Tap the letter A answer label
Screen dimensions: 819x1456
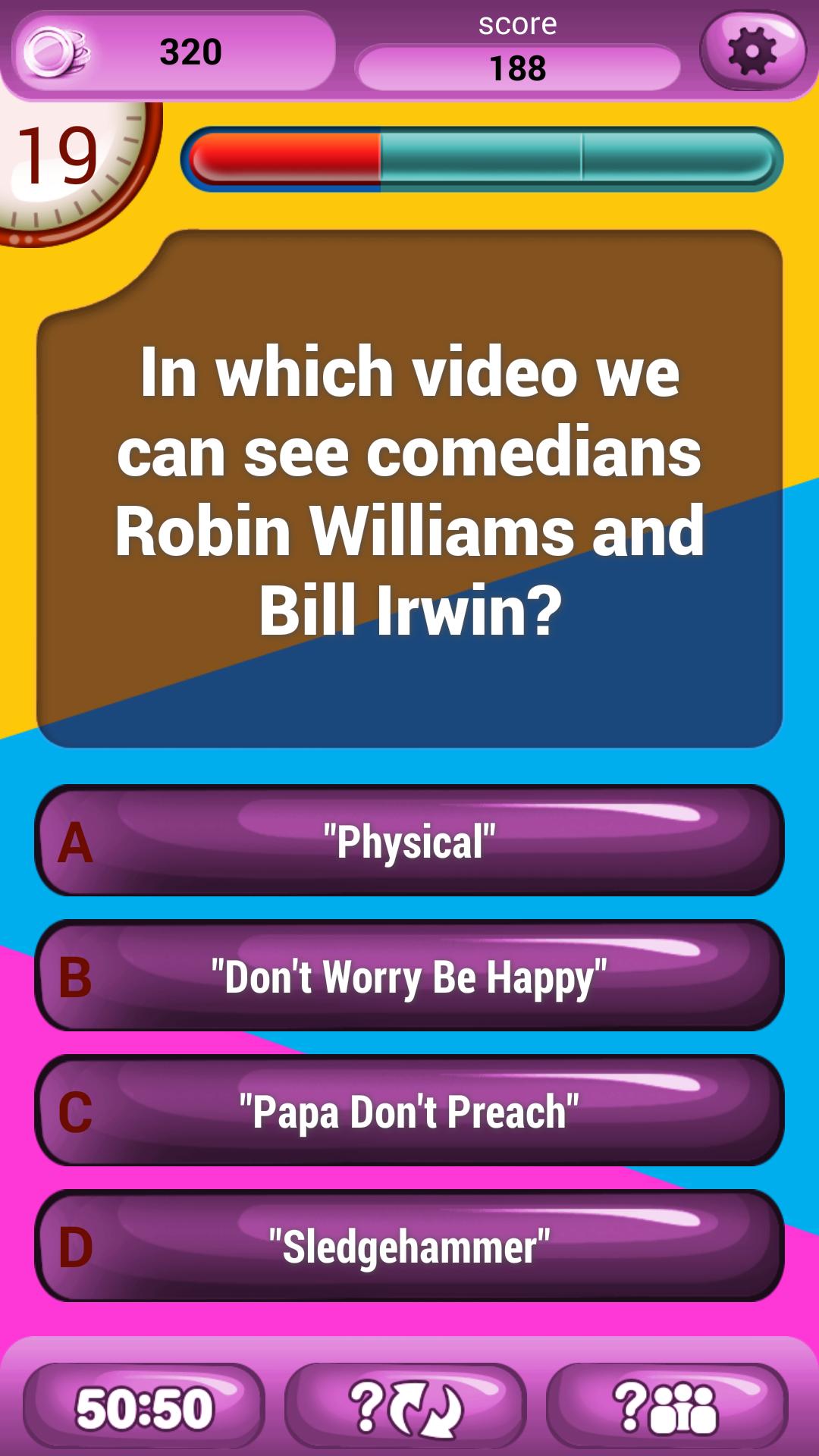click(x=74, y=842)
